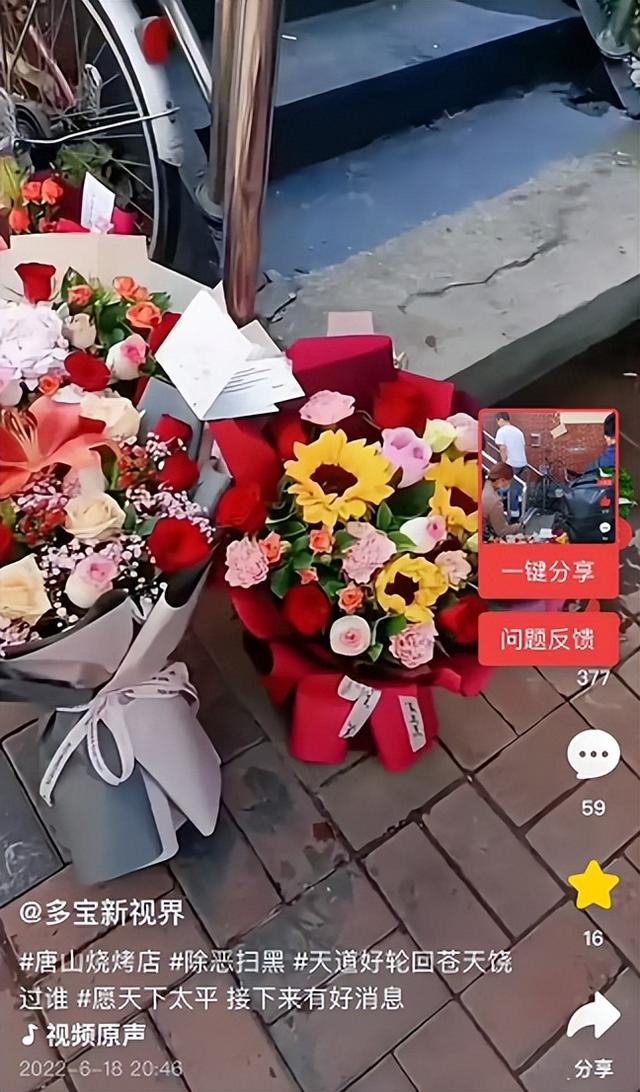Open hashtag #除恶扫黑
This screenshot has width=640, height=1092.
pyautogui.click(x=227, y=962)
